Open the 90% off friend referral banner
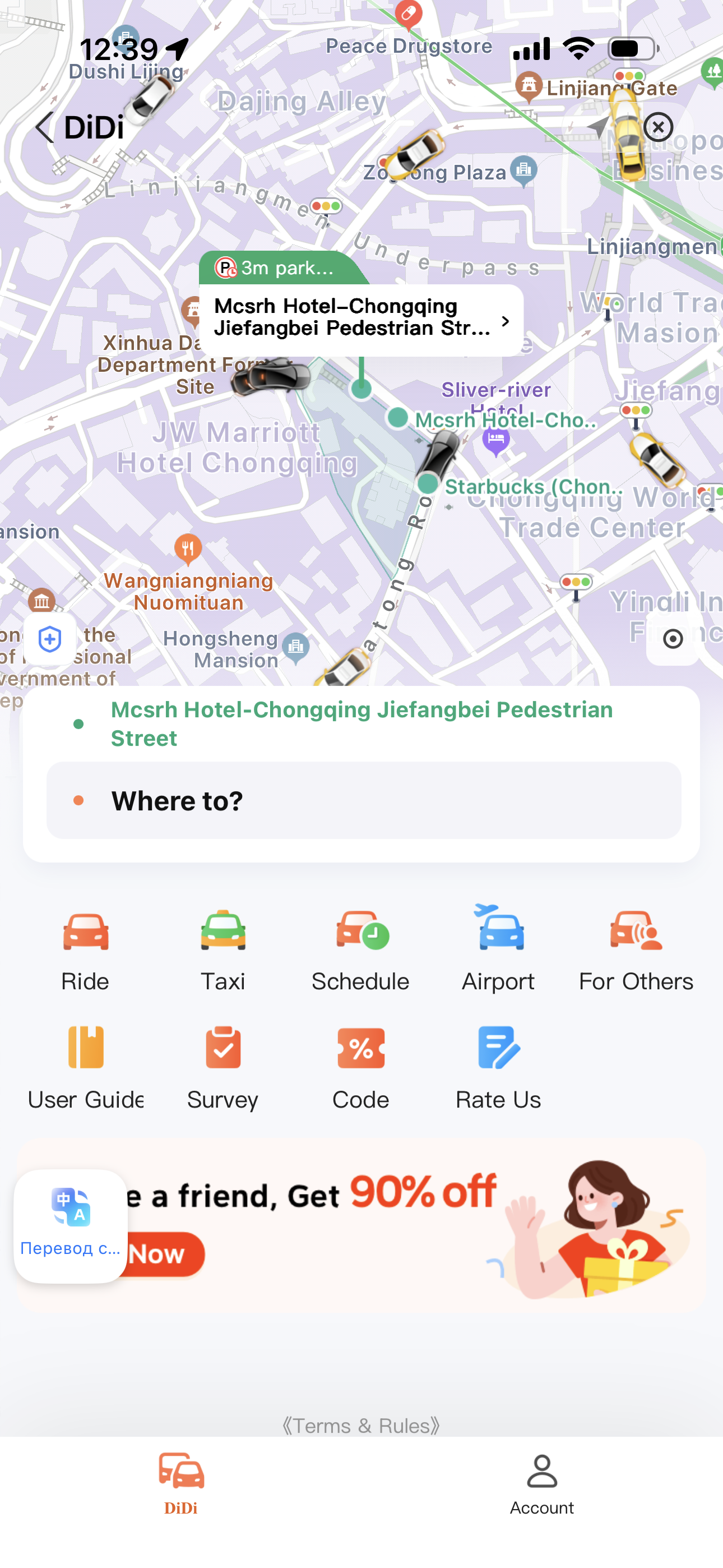Screen dimensions: 723x1568 pos(414,1224)
